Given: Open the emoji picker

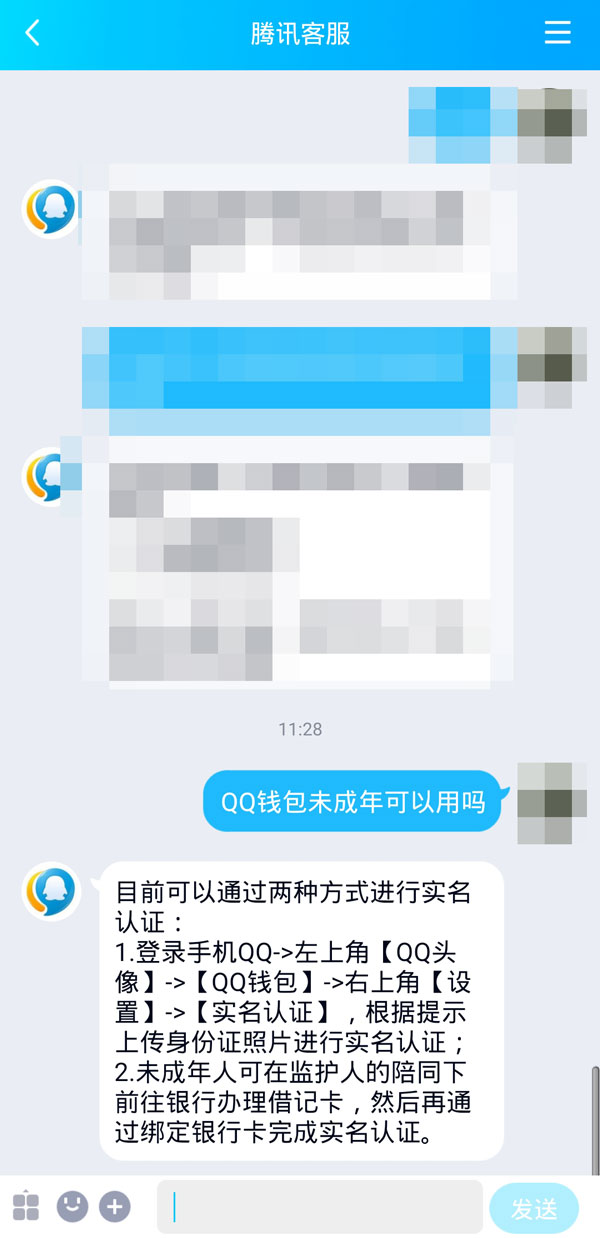Looking at the screenshot, I should point(72,1207).
